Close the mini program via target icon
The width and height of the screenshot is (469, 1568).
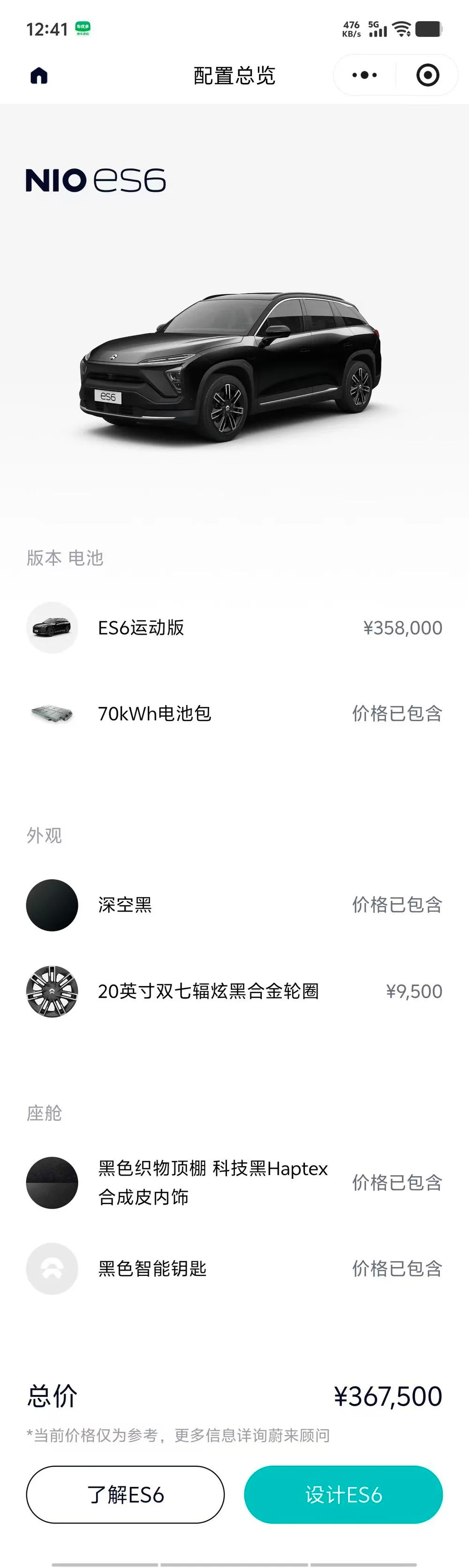(428, 75)
